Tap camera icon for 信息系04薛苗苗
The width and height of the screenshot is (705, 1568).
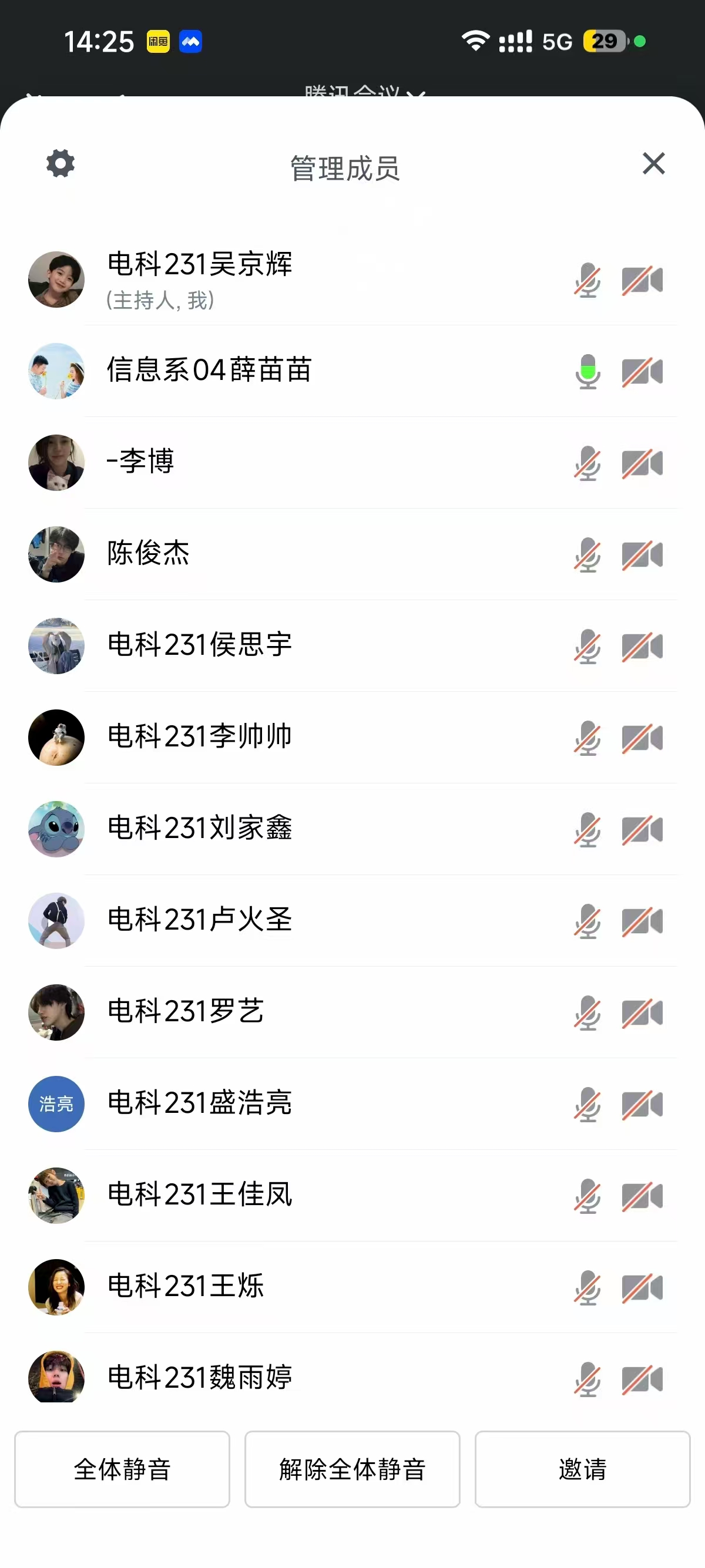(642, 371)
